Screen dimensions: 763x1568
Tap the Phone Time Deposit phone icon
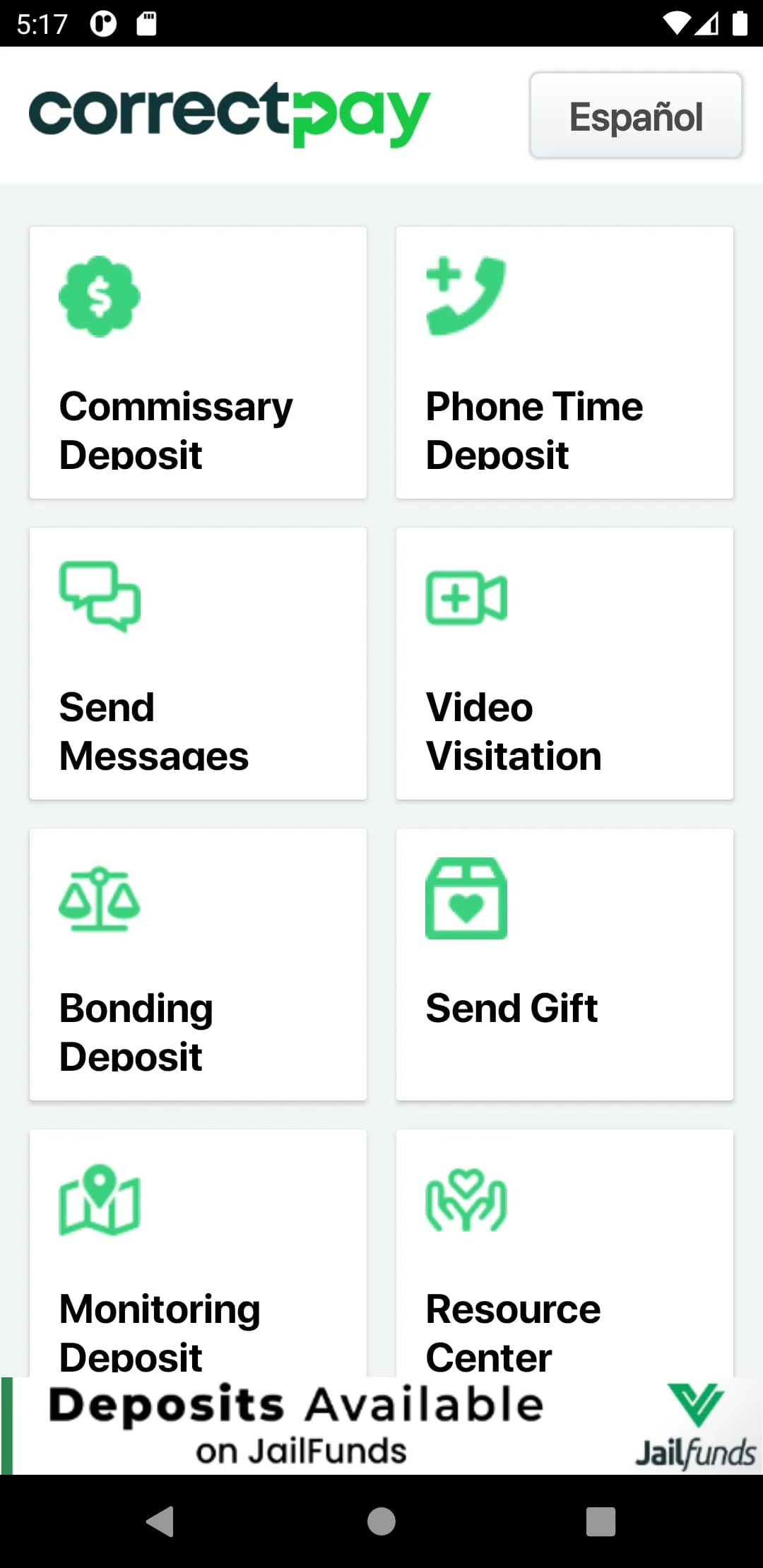(466, 293)
